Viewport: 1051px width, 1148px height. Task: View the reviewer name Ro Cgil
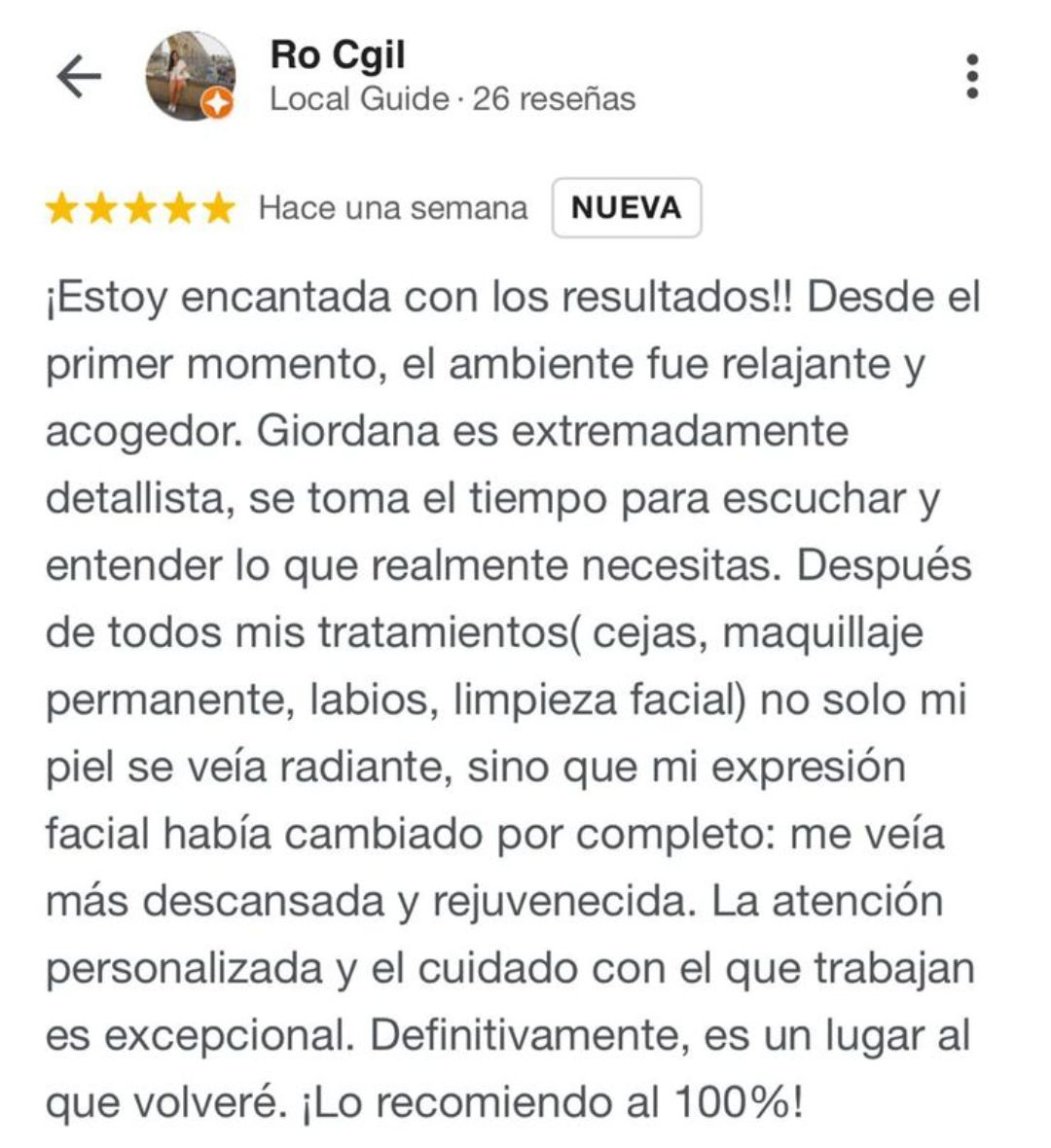[x=337, y=55]
